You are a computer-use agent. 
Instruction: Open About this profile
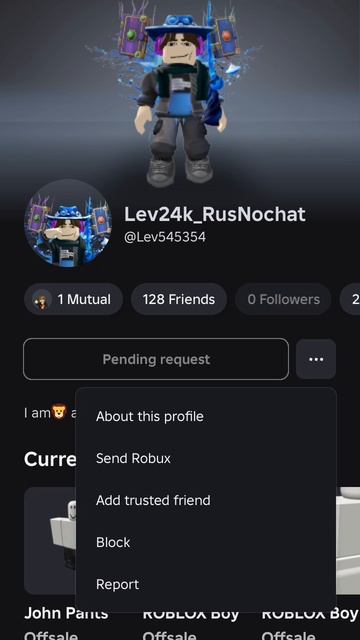[206, 416]
